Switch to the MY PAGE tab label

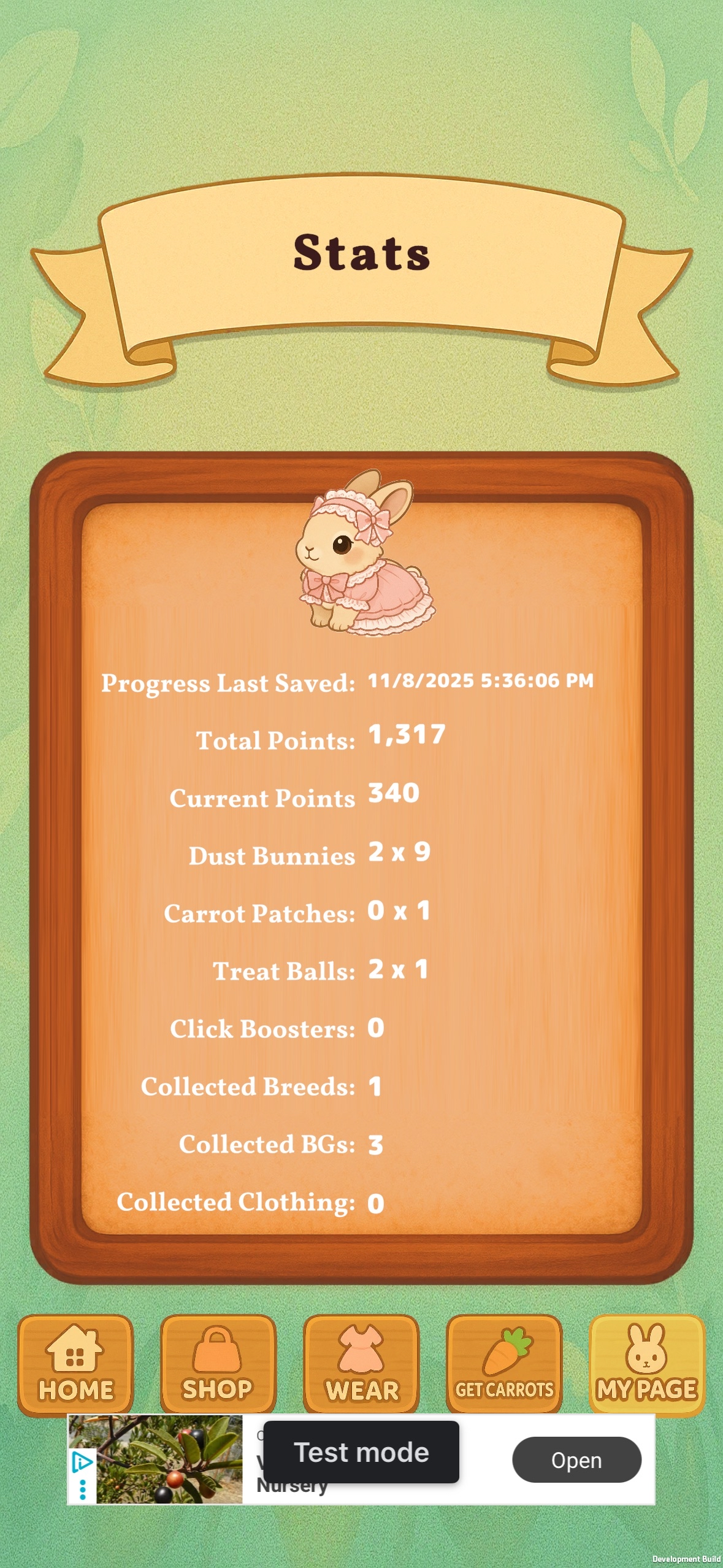[x=646, y=1389]
